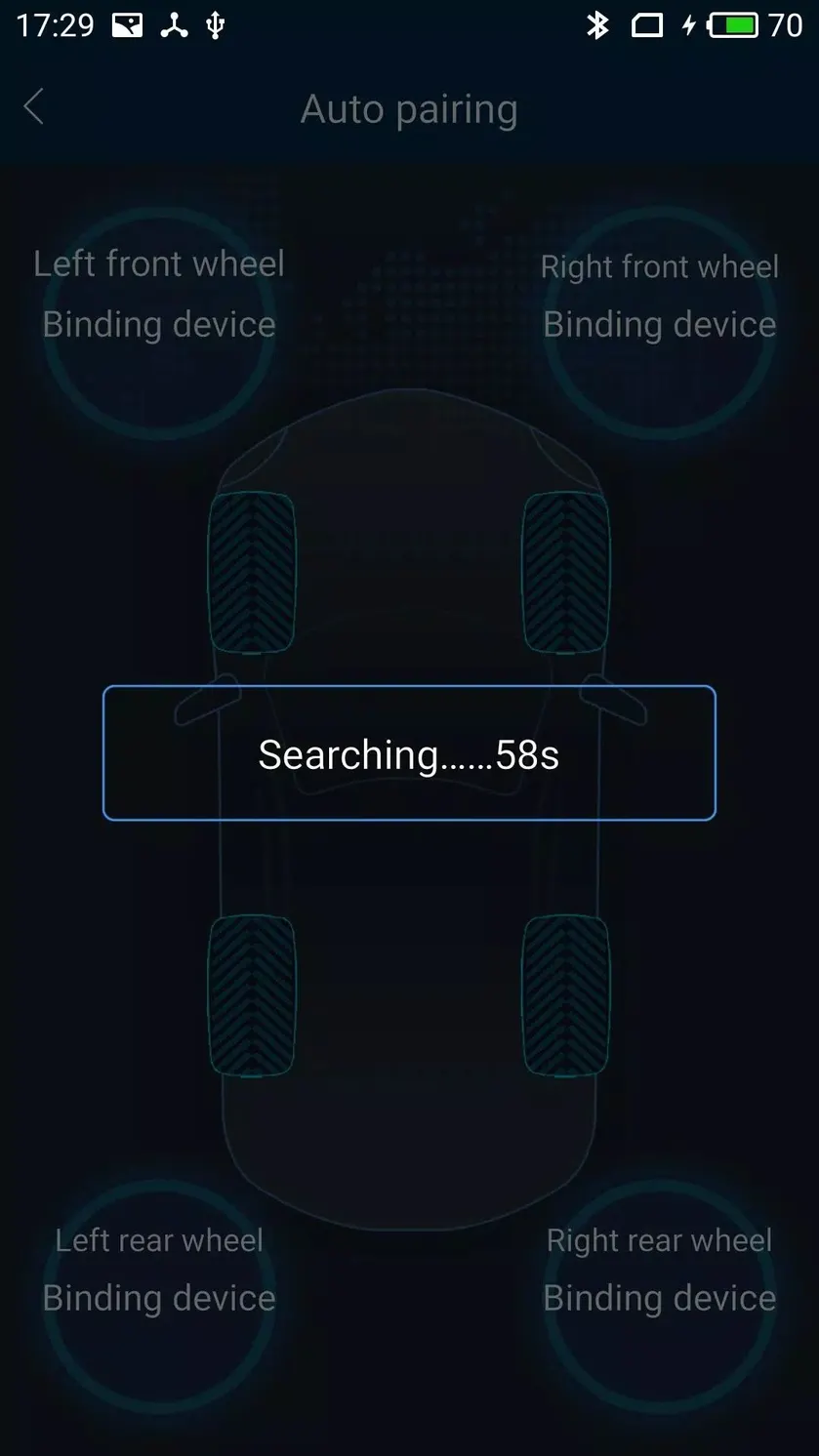Select Right rear wheel binding device
819x1456 pixels.
pos(660,1297)
